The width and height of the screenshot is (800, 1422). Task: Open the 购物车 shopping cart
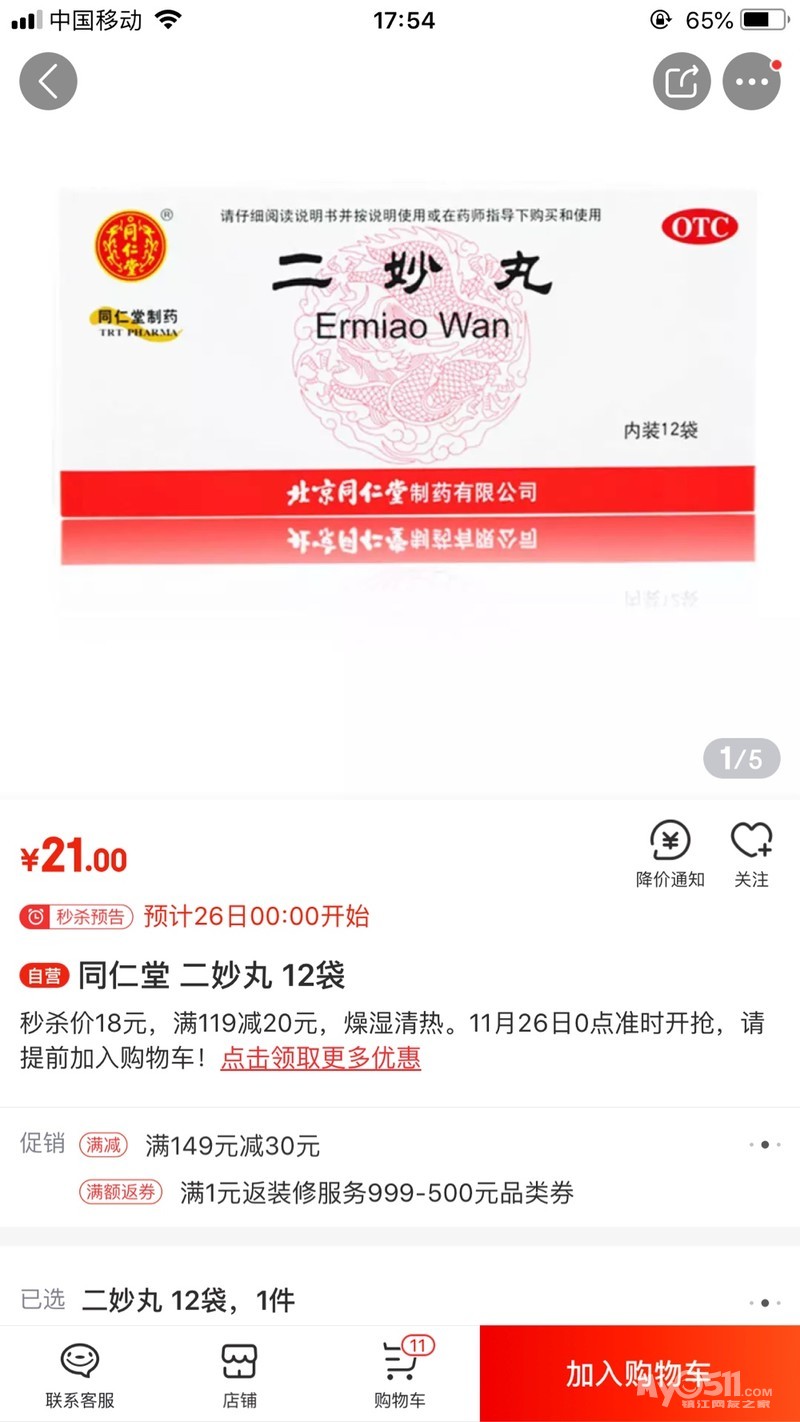400,1376
